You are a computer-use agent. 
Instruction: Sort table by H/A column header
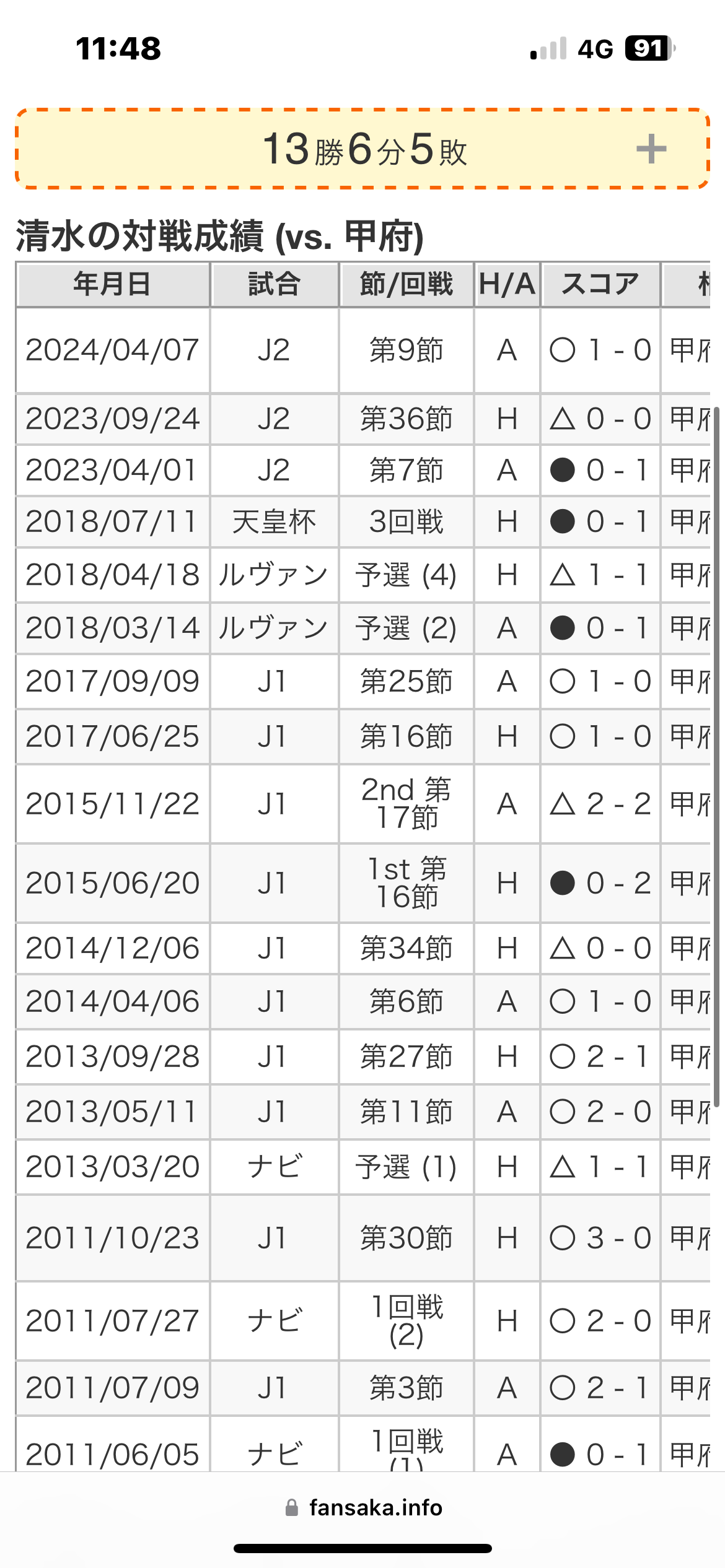tap(507, 285)
